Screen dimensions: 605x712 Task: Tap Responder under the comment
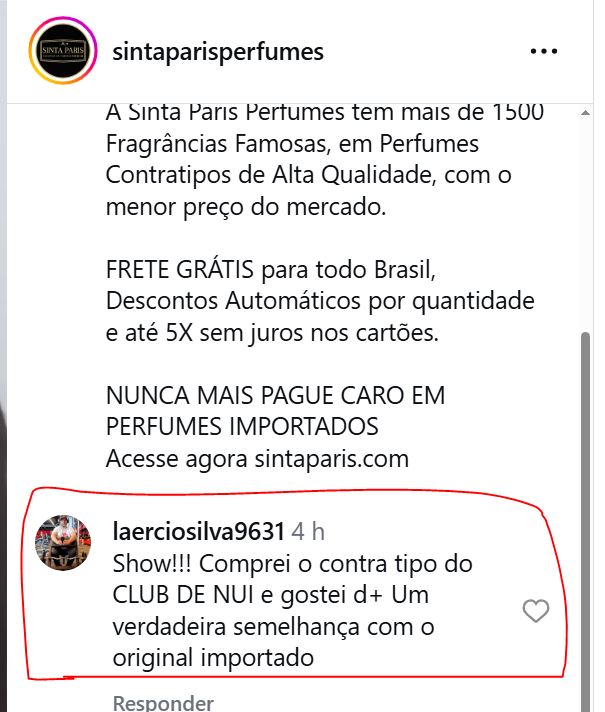tap(162, 702)
